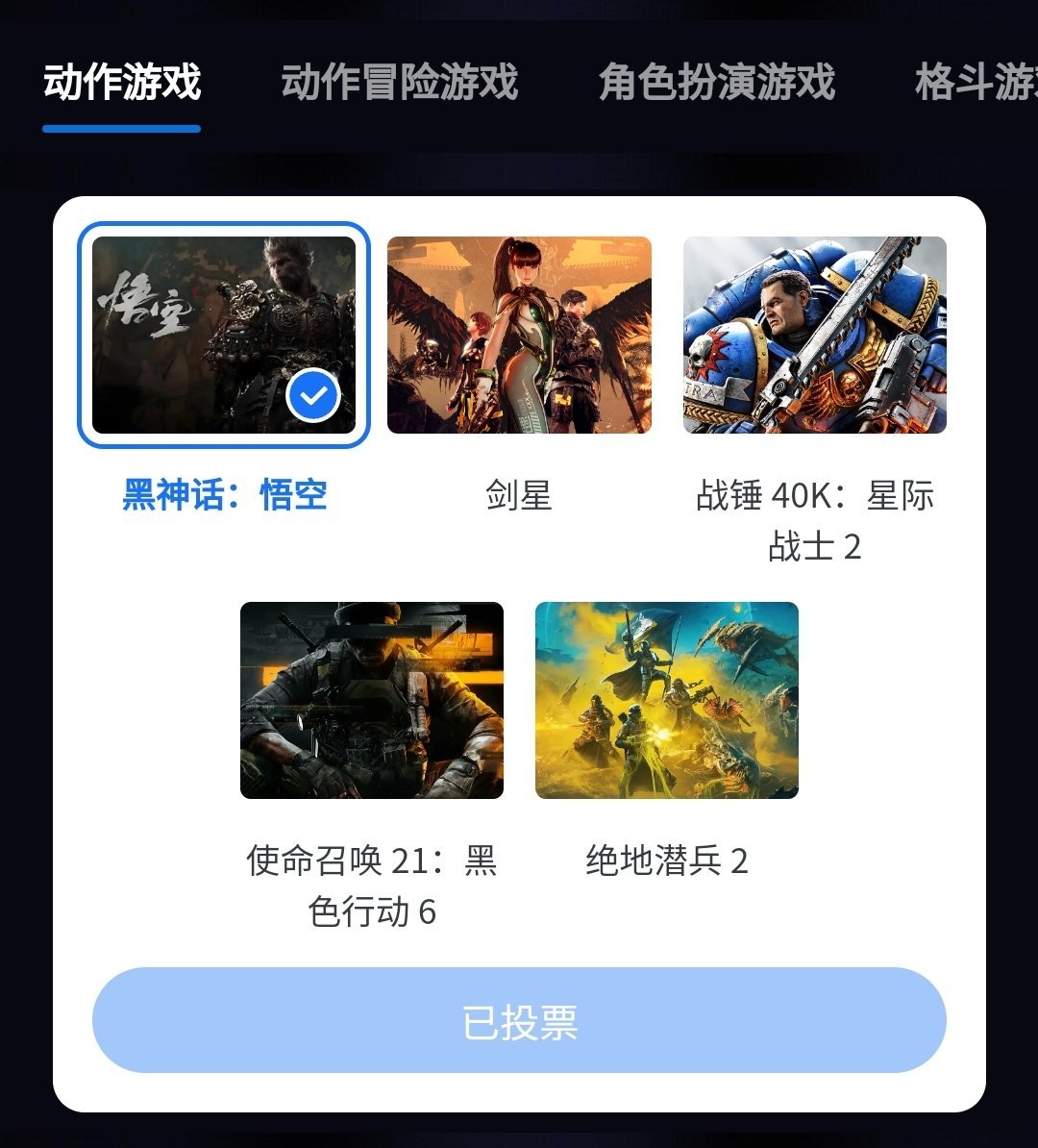The width and height of the screenshot is (1038, 1148).
Task: Pick 战锤 40K：星际战士 2
Action: pos(814,336)
